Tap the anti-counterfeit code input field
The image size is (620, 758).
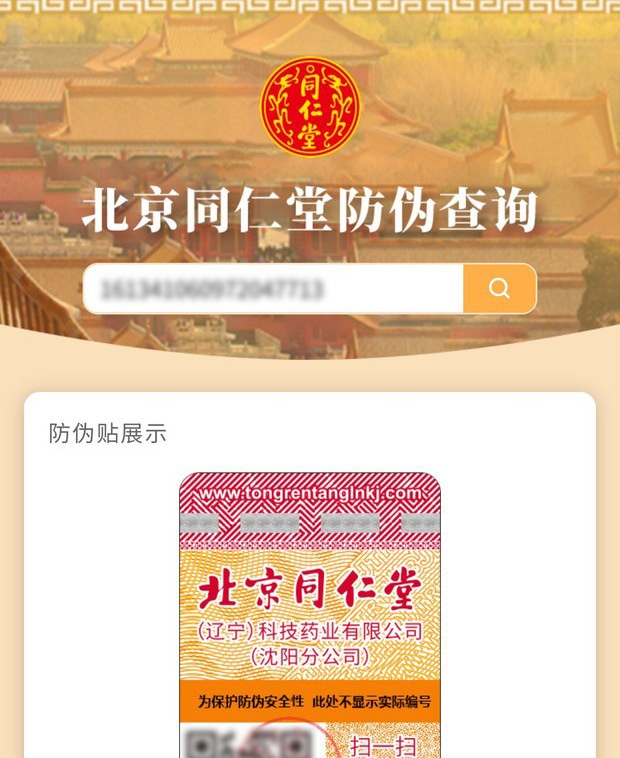(x=272, y=289)
